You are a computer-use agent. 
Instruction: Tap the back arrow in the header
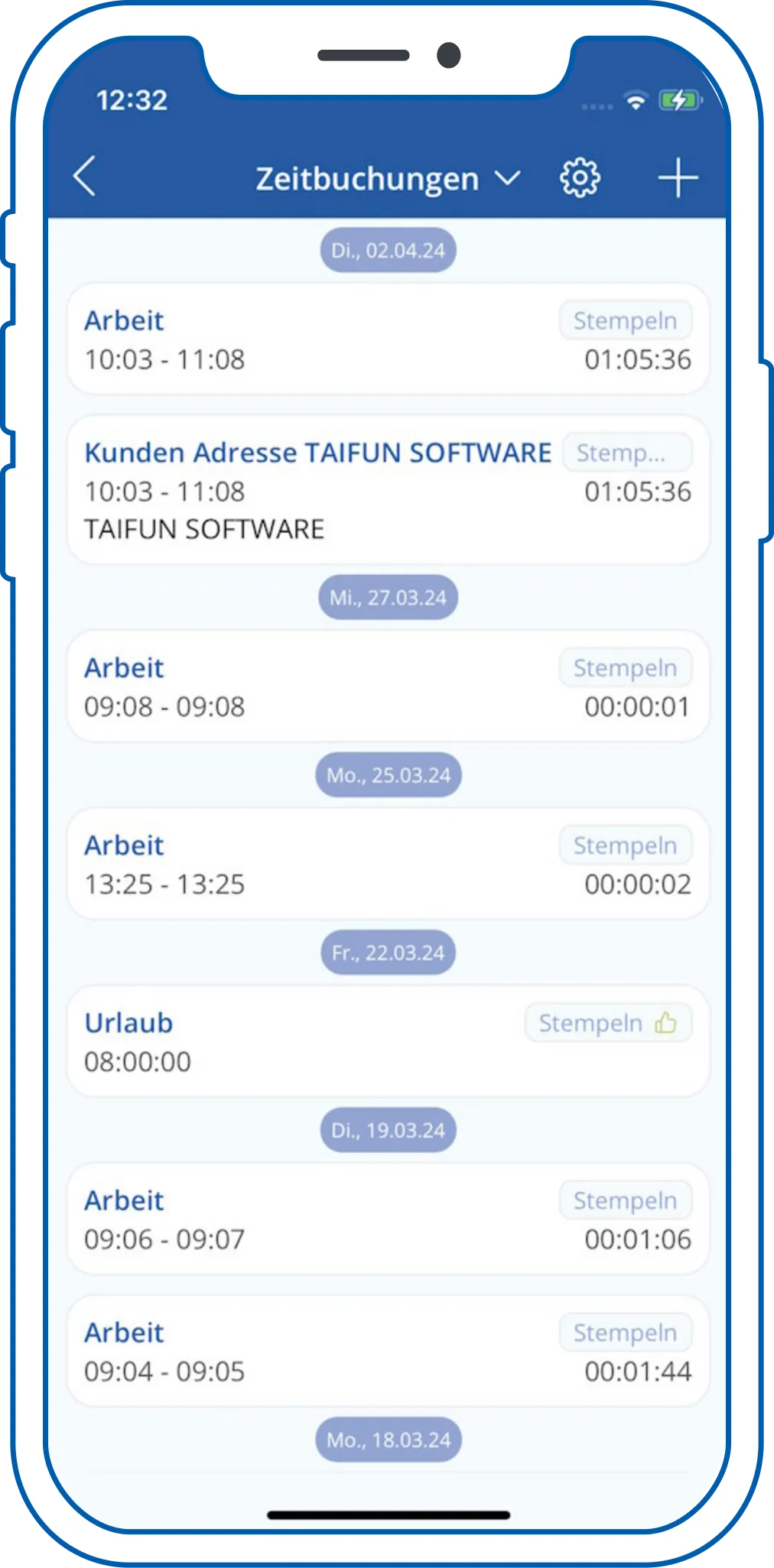click(83, 177)
